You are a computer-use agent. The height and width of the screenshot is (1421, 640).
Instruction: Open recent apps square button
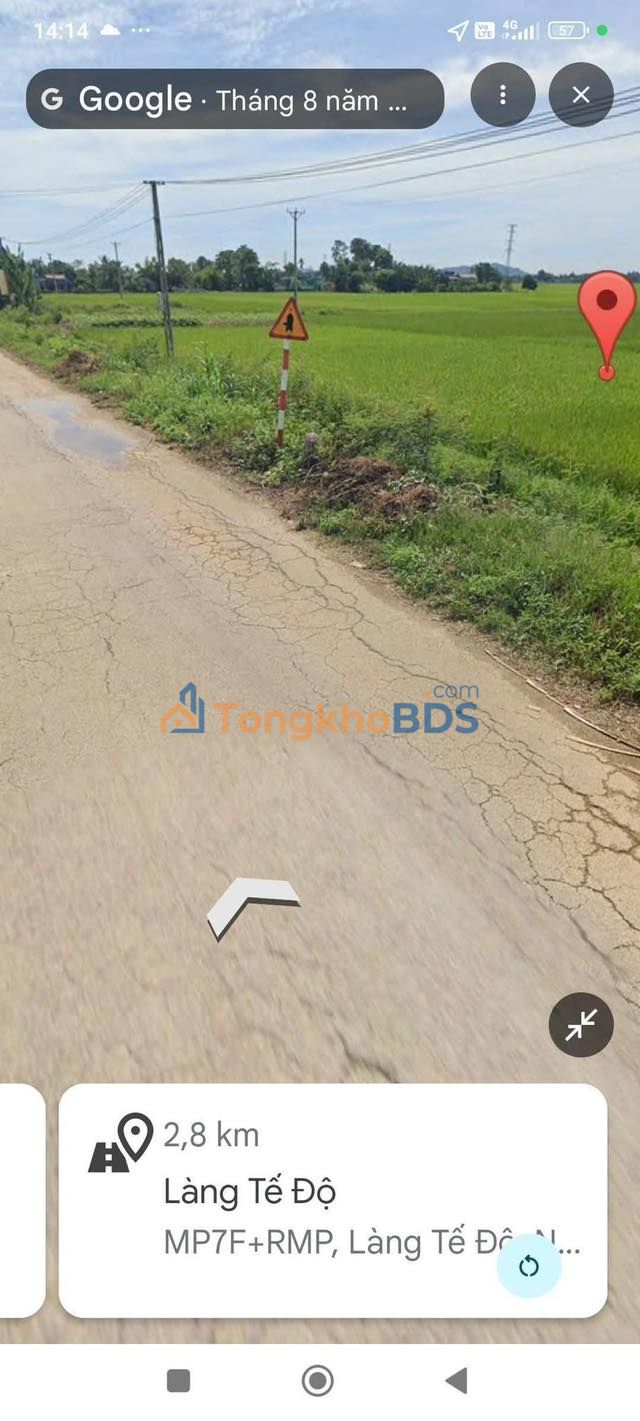(178, 1381)
